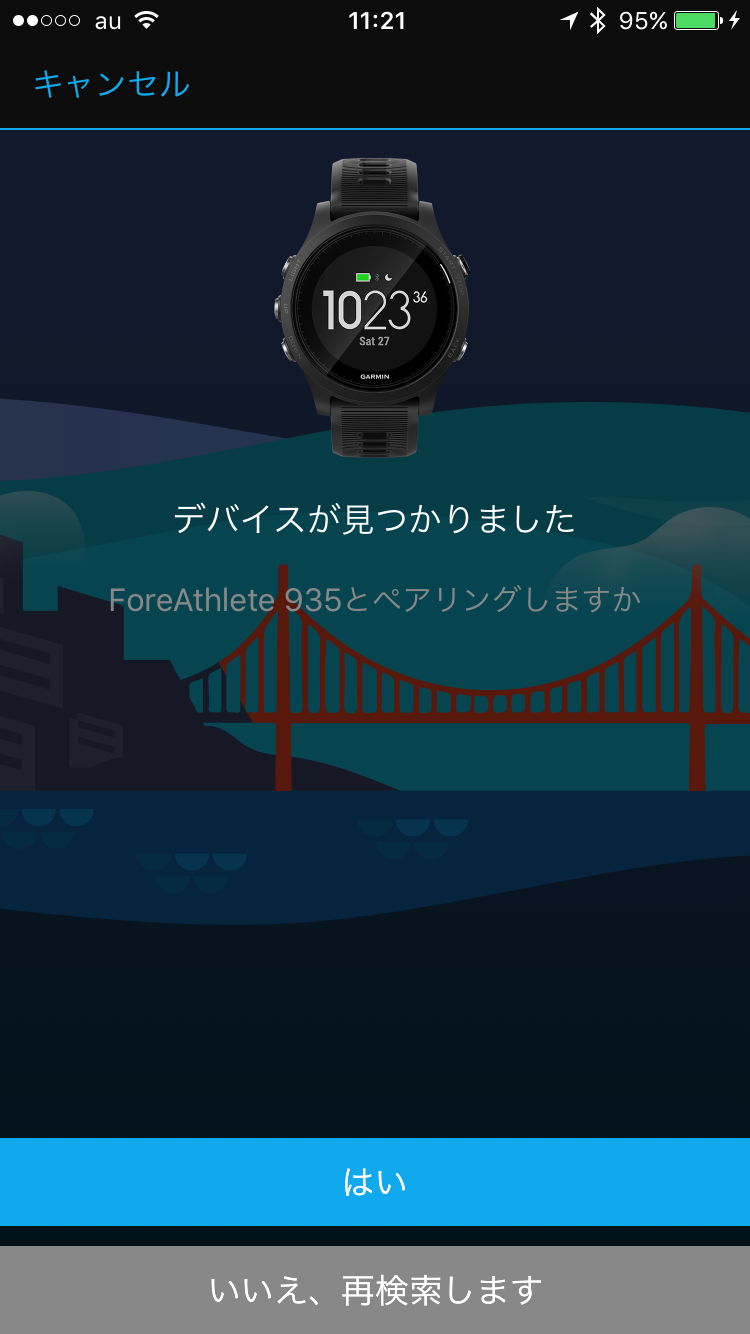Viewport: 750px width, 1334px height.
Task: Select いいえ、再検索します to search again
Action: tap(375, 1290)
